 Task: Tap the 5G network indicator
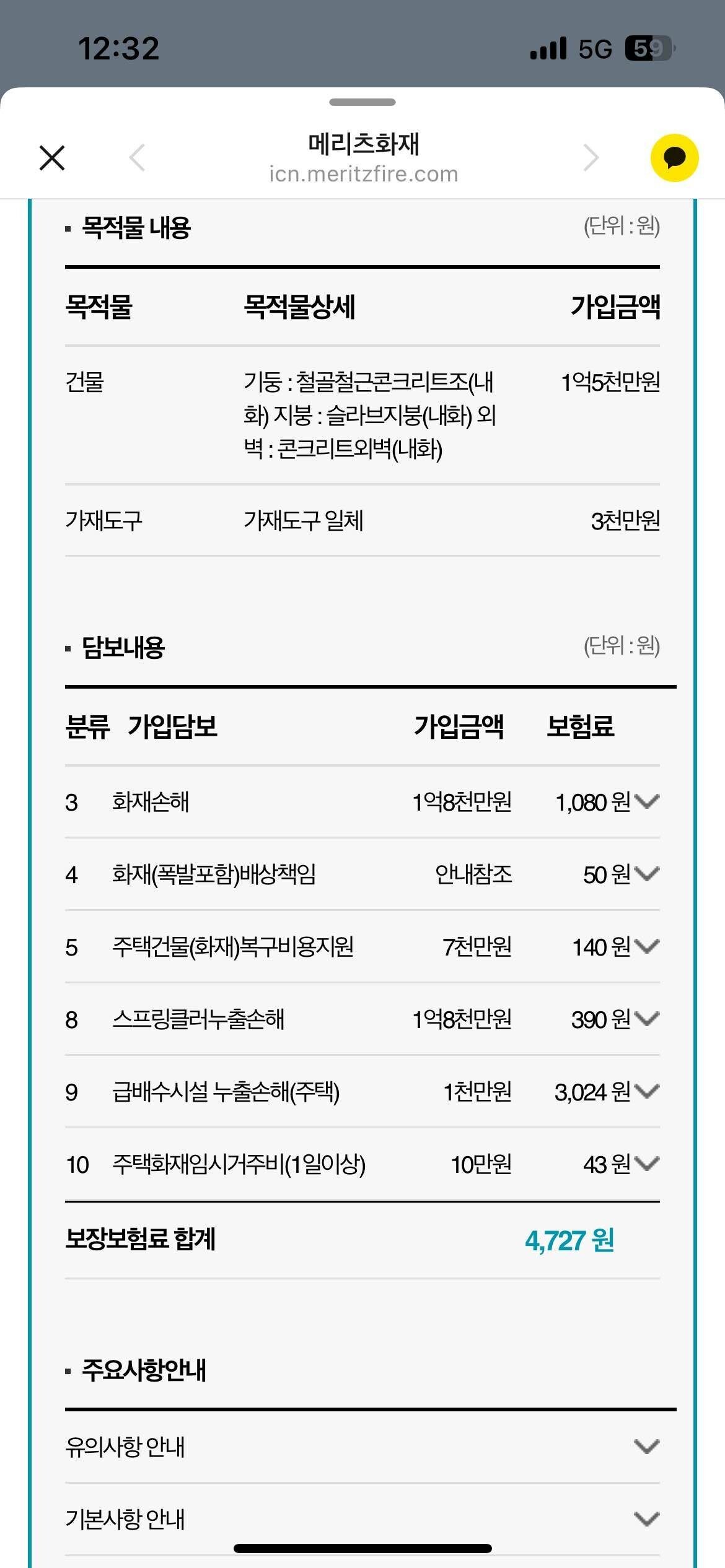click(596, 47)
